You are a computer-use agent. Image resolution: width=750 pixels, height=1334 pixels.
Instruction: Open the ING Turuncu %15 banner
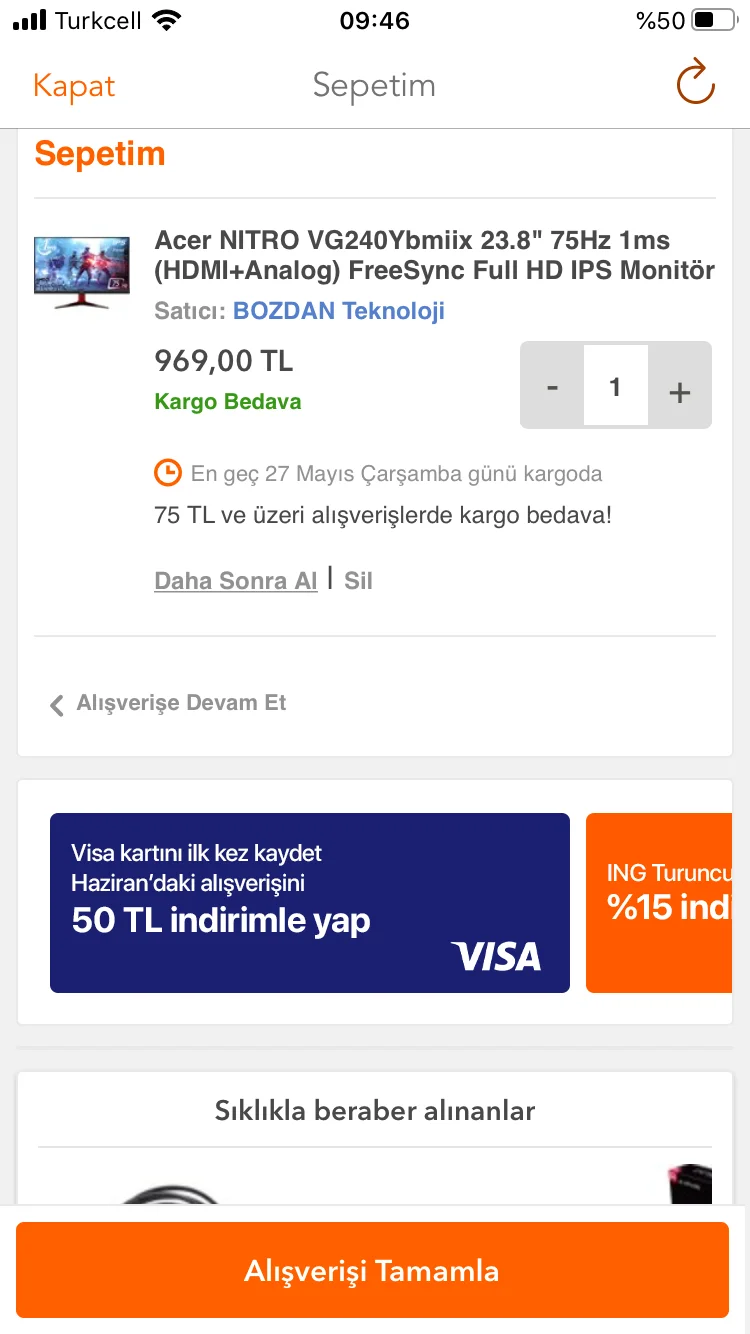[x=660, y=903]
